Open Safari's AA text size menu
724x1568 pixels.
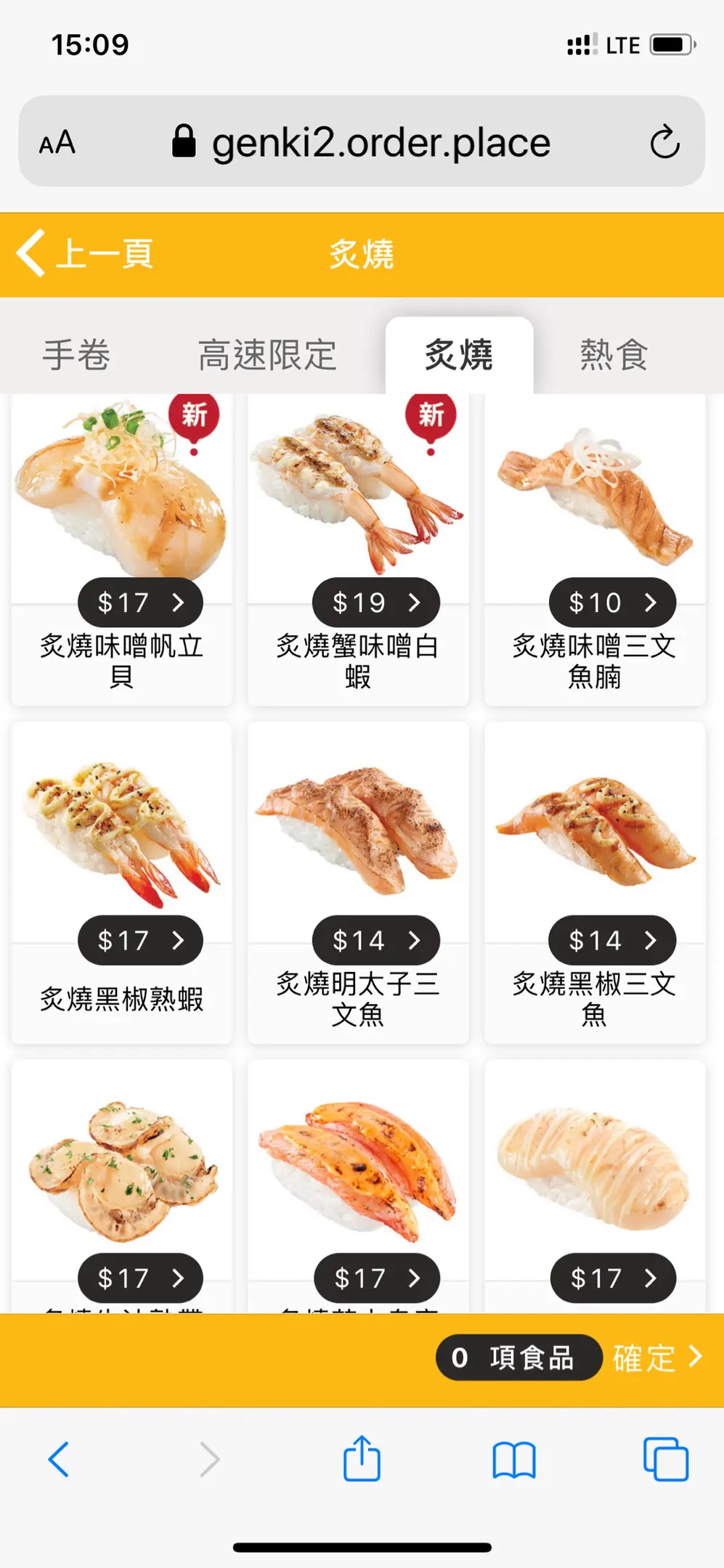point(57,142)
